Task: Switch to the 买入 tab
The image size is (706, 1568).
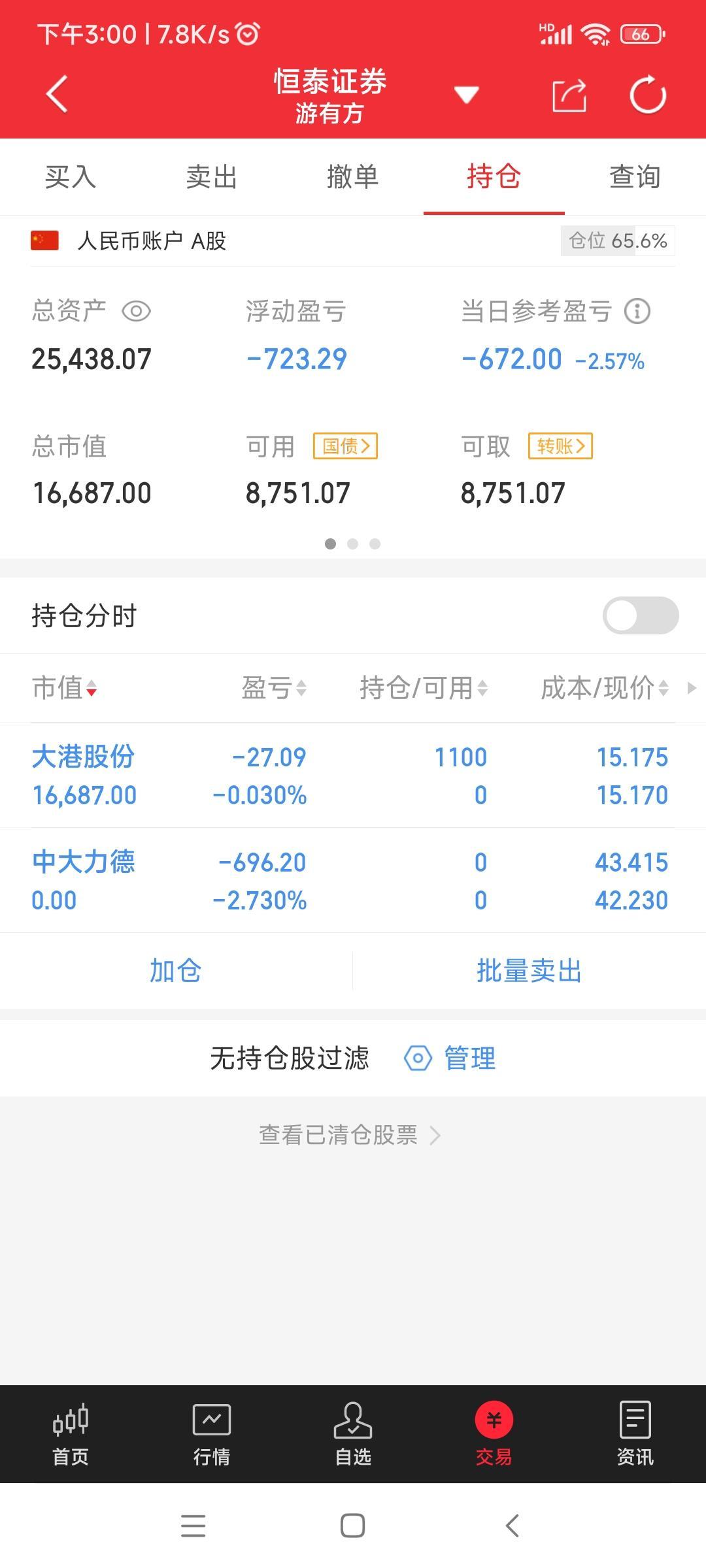Action: 71,177
